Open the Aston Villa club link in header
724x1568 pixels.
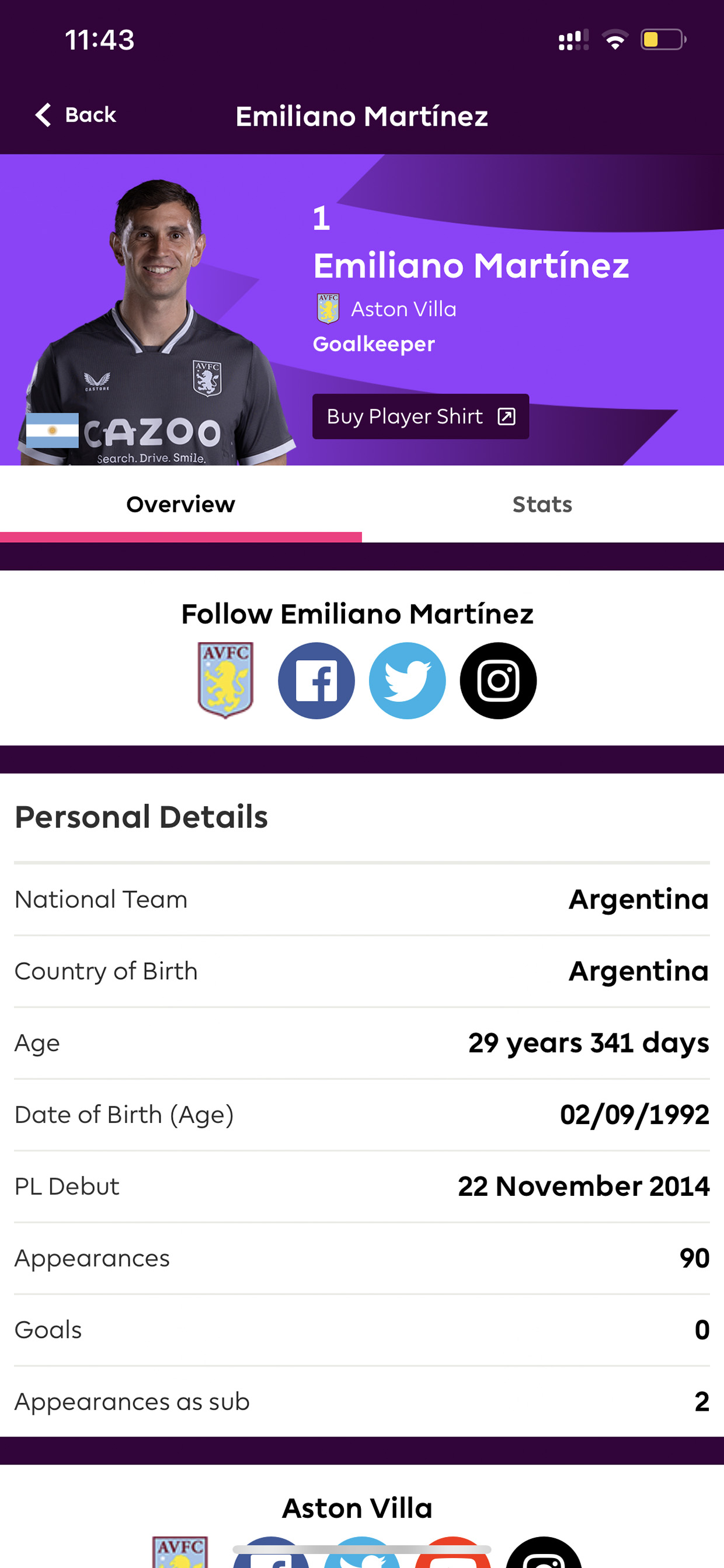point(387,309)
